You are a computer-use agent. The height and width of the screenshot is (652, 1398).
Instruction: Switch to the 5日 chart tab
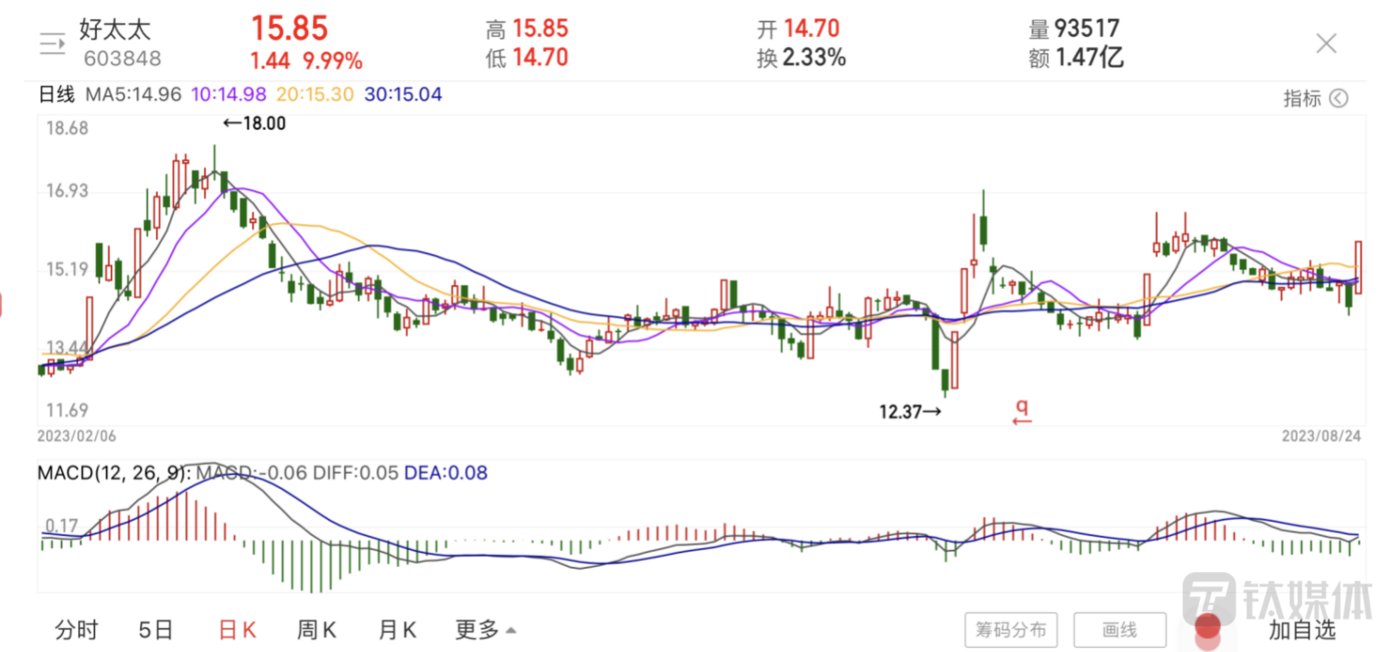click(156, 630)
